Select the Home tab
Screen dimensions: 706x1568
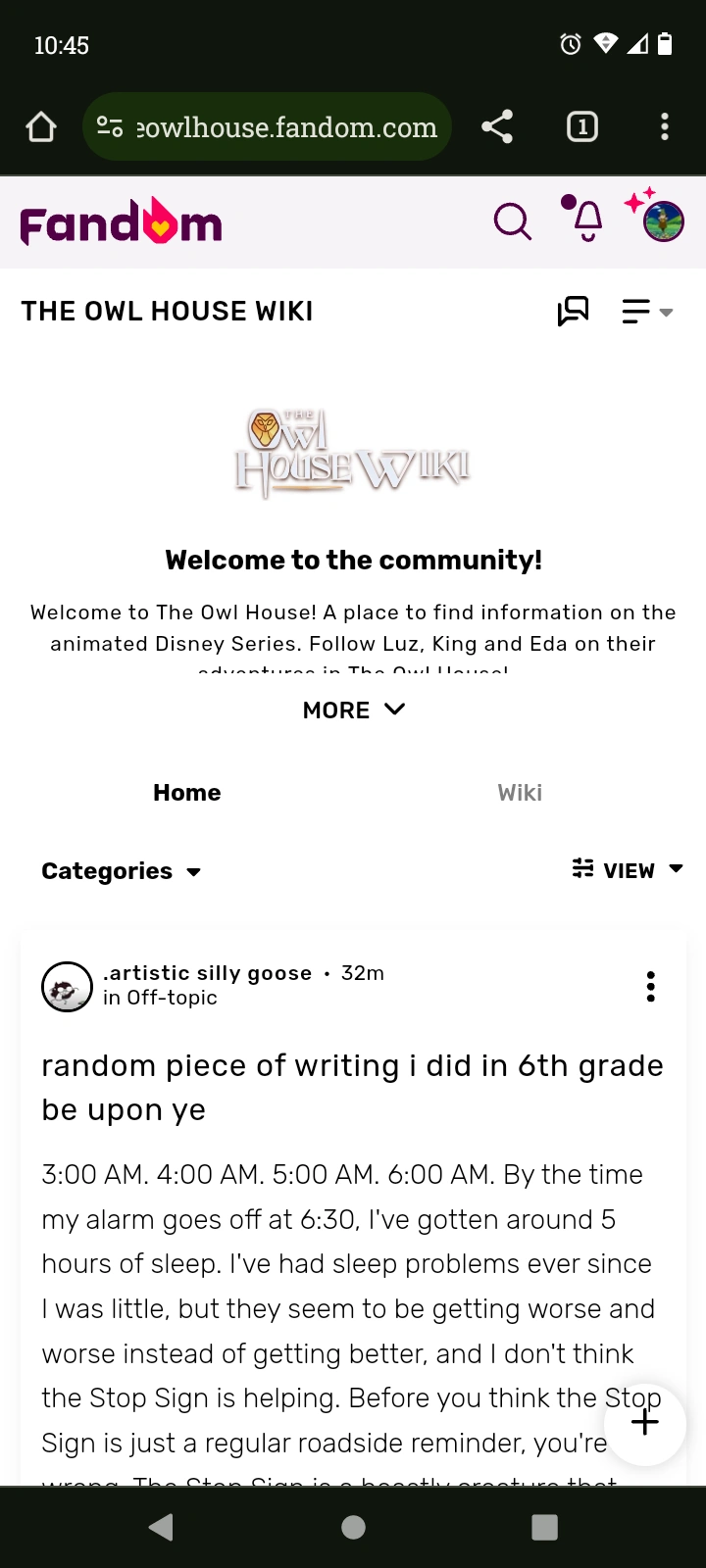click(x=186, y=792)
